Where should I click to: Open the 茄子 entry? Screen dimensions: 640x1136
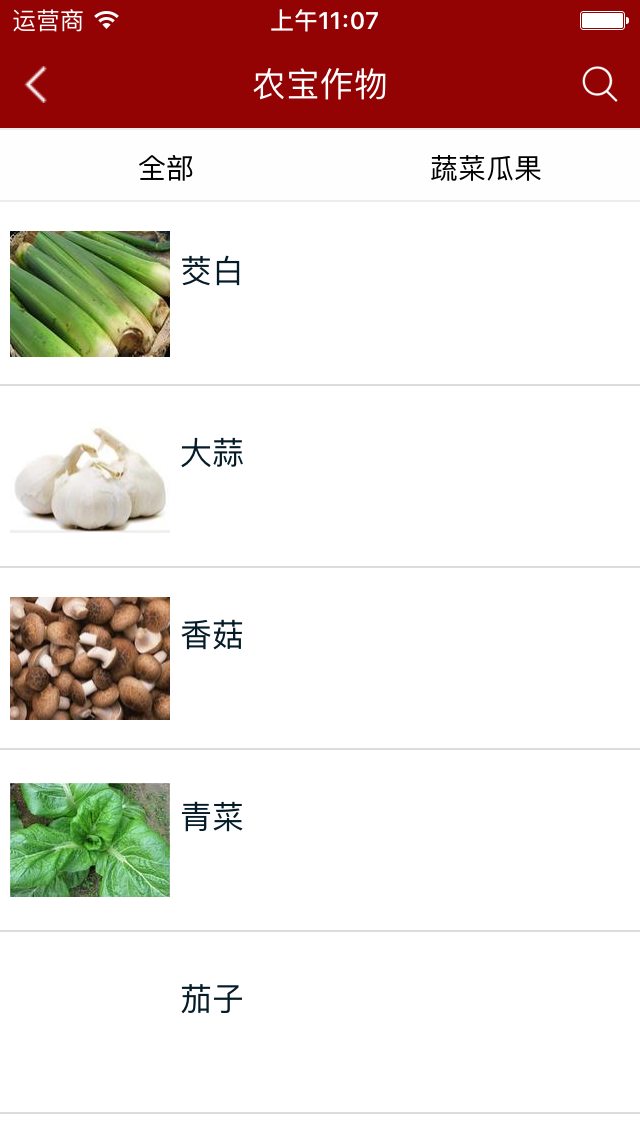click(x=320, y=1022)
